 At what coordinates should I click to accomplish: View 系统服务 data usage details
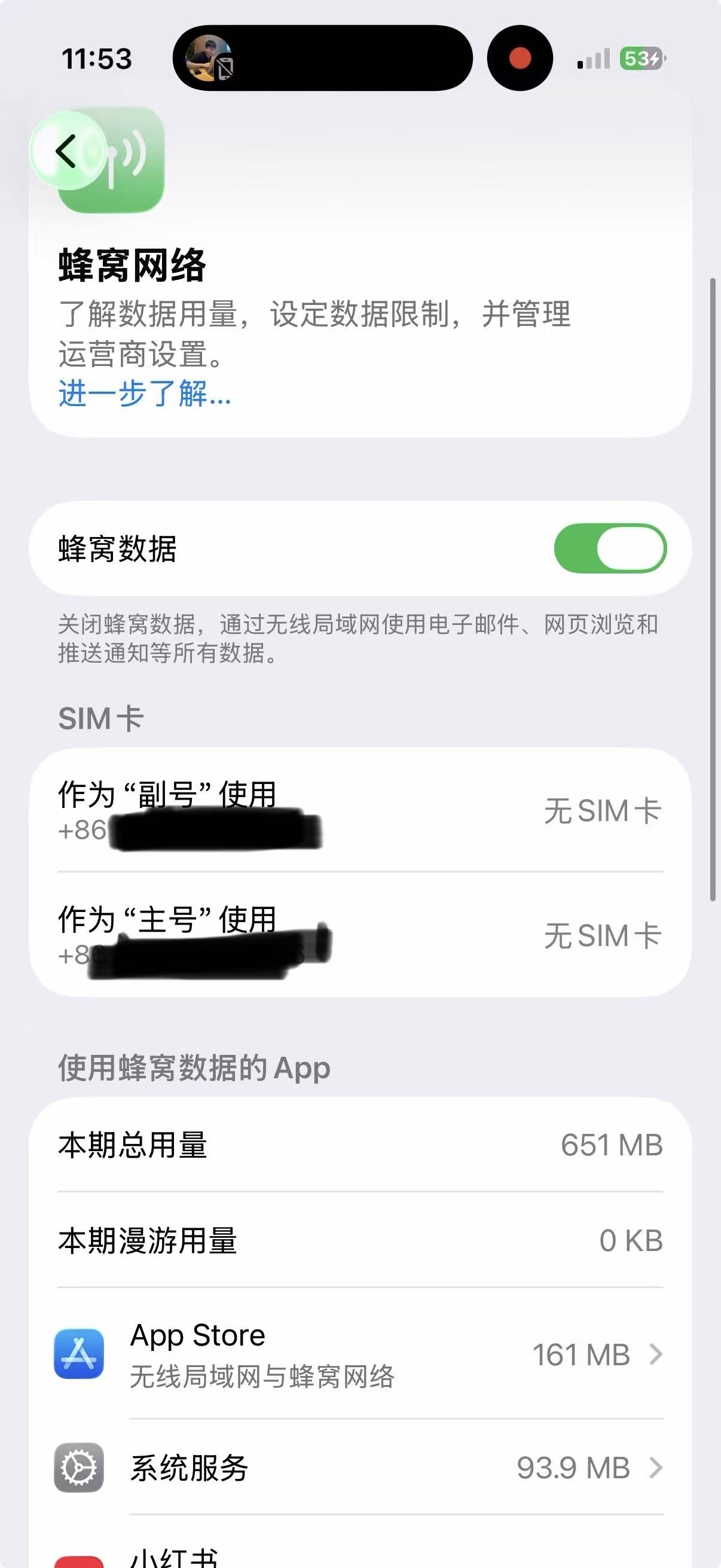tap(359, 1468)
